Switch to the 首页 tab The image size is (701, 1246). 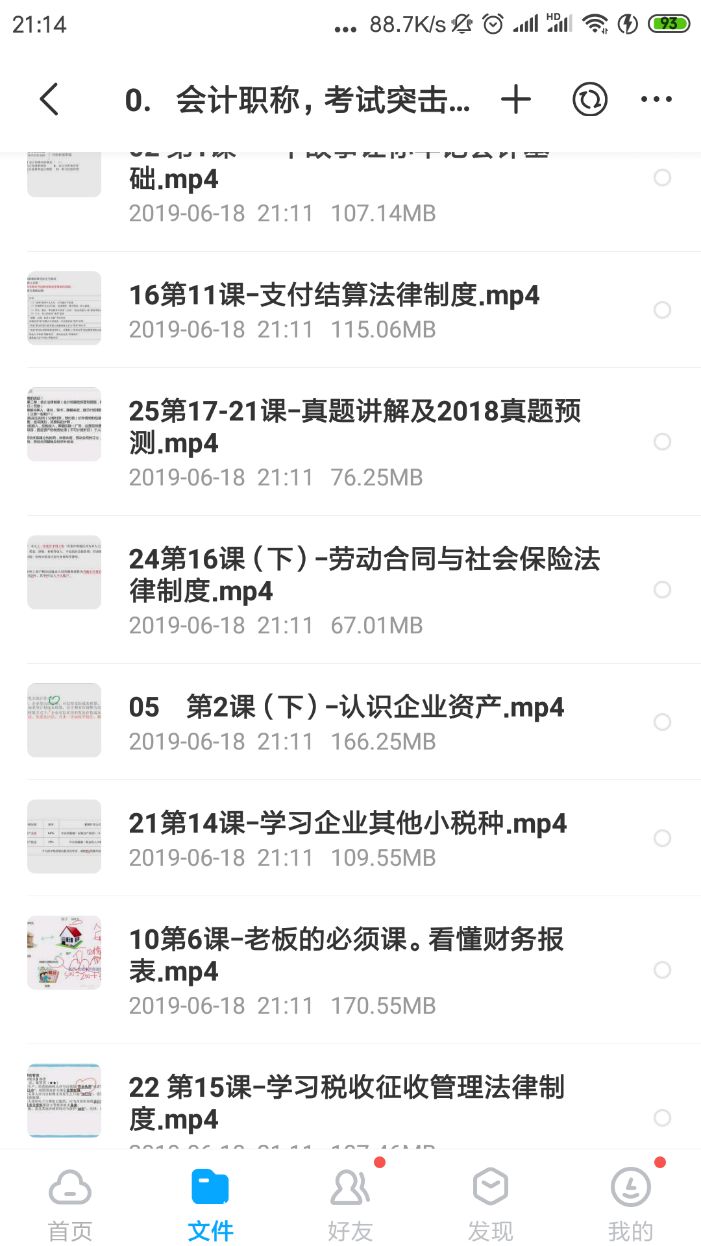70,1204
